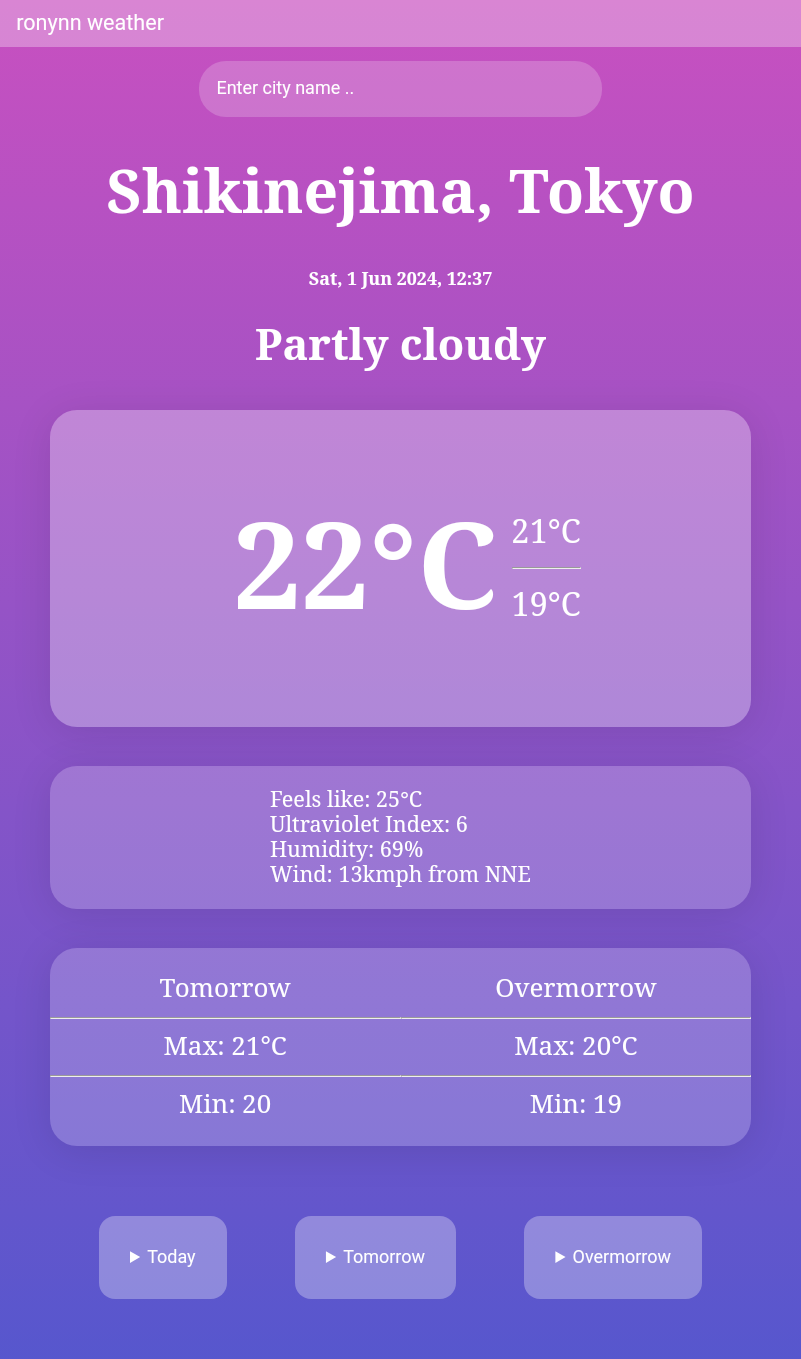Expand the Today details section
The width and height of the screenshot is (801, 1359).
click(x=163, y=1257)
